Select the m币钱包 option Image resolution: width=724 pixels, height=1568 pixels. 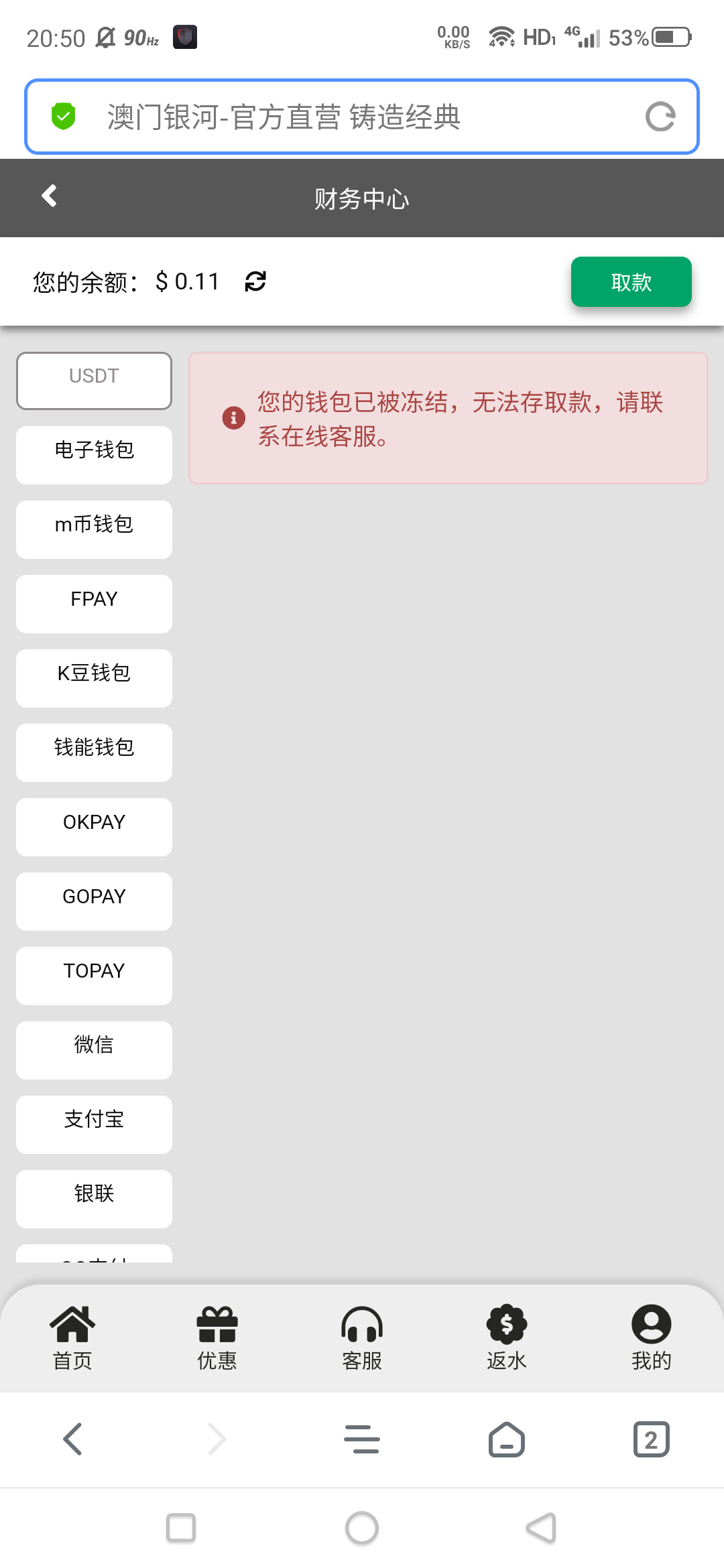tap(94, 529)
